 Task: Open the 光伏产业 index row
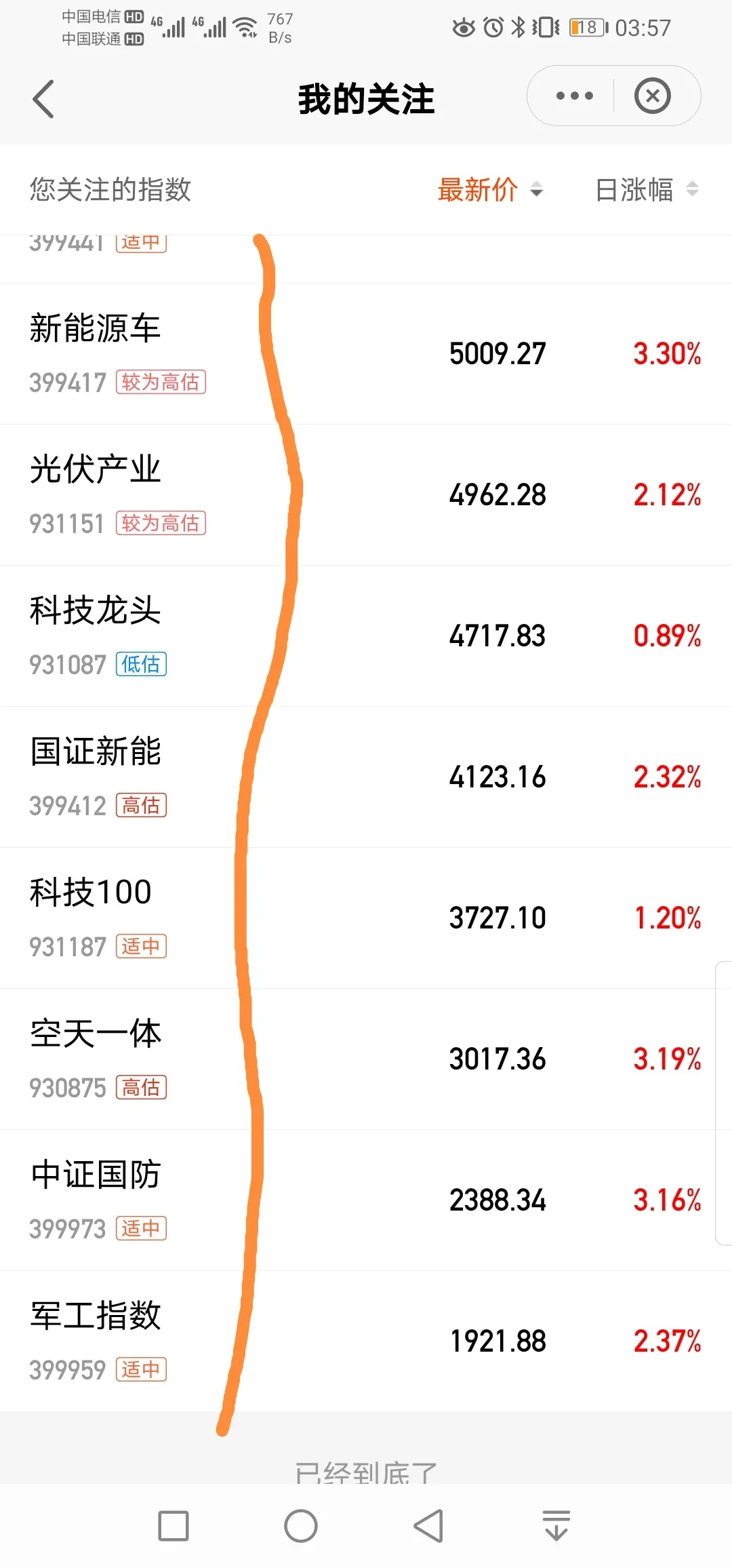coord(366,495)
